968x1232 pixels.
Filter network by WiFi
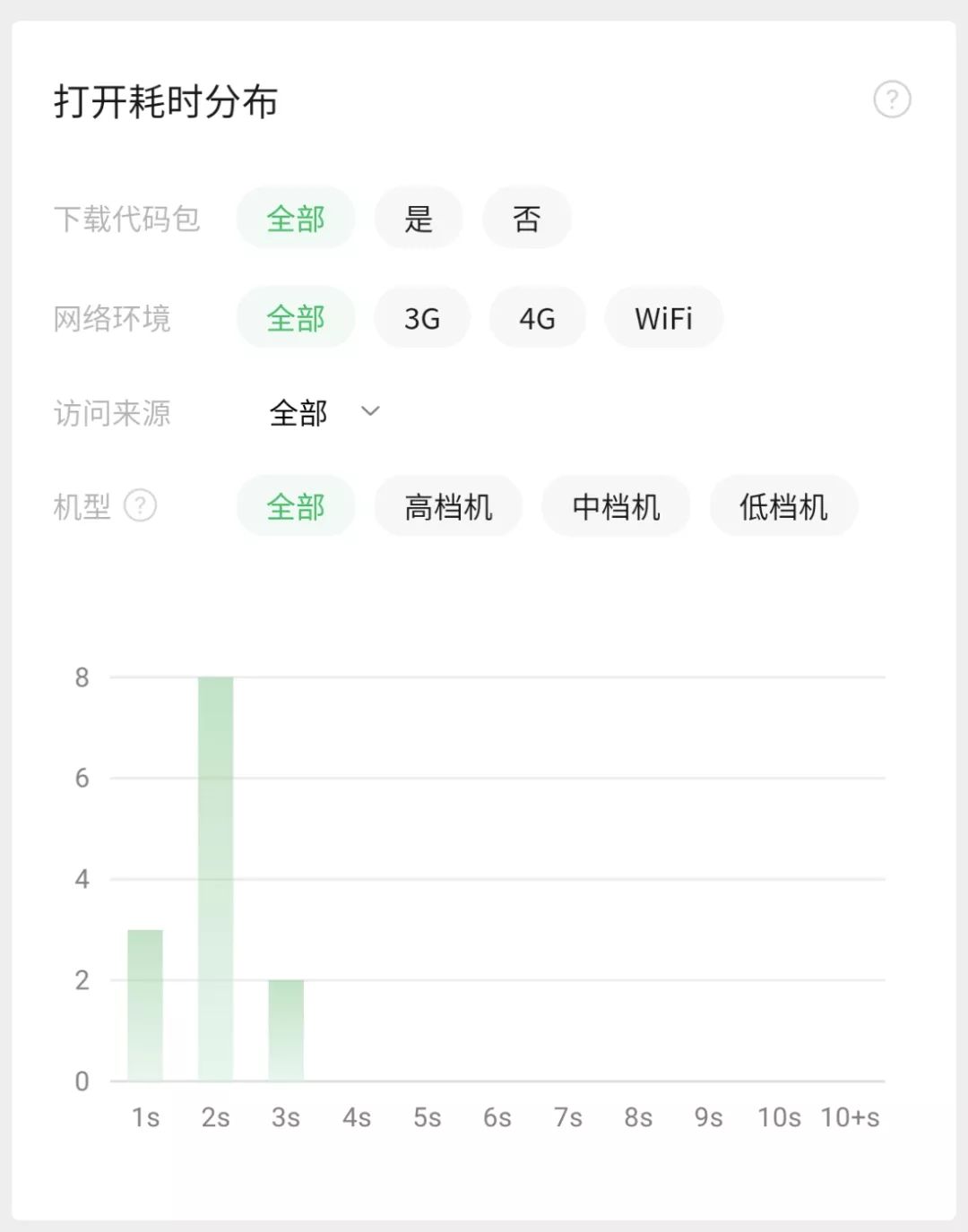(663, 318)
